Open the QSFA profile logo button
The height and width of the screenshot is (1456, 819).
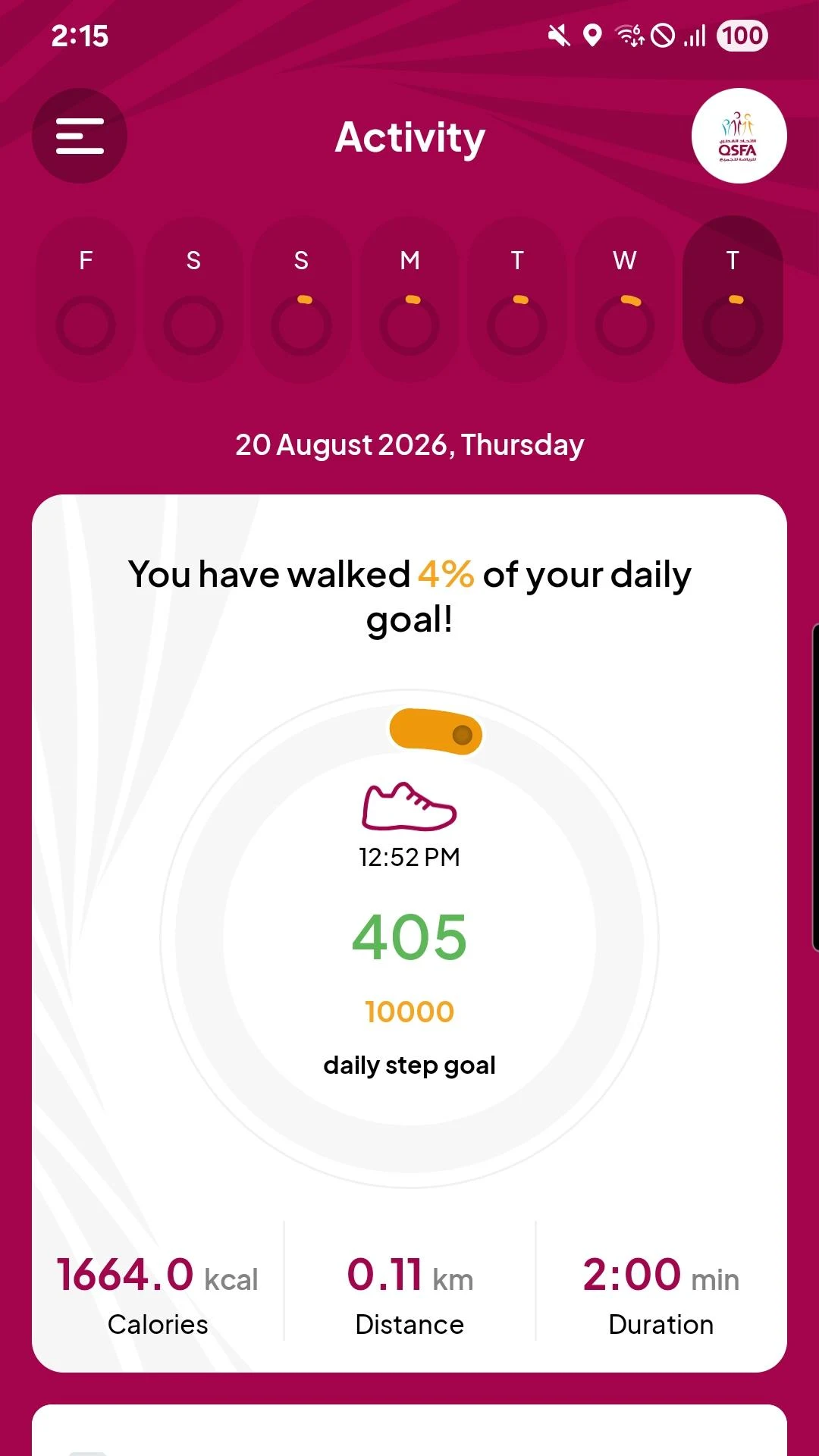(739, 136)
